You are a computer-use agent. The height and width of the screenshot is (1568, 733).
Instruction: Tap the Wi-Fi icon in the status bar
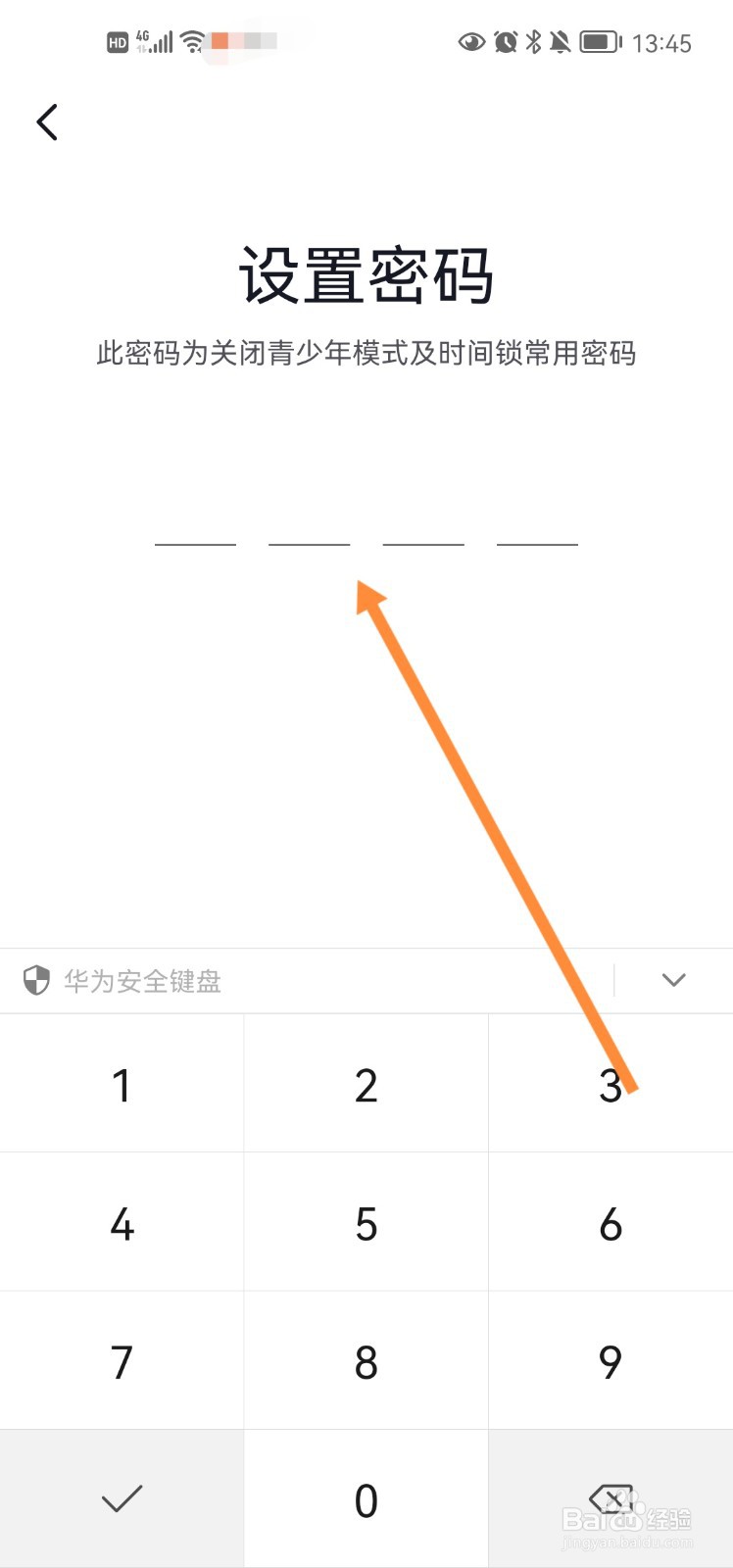tap(192, 41)
